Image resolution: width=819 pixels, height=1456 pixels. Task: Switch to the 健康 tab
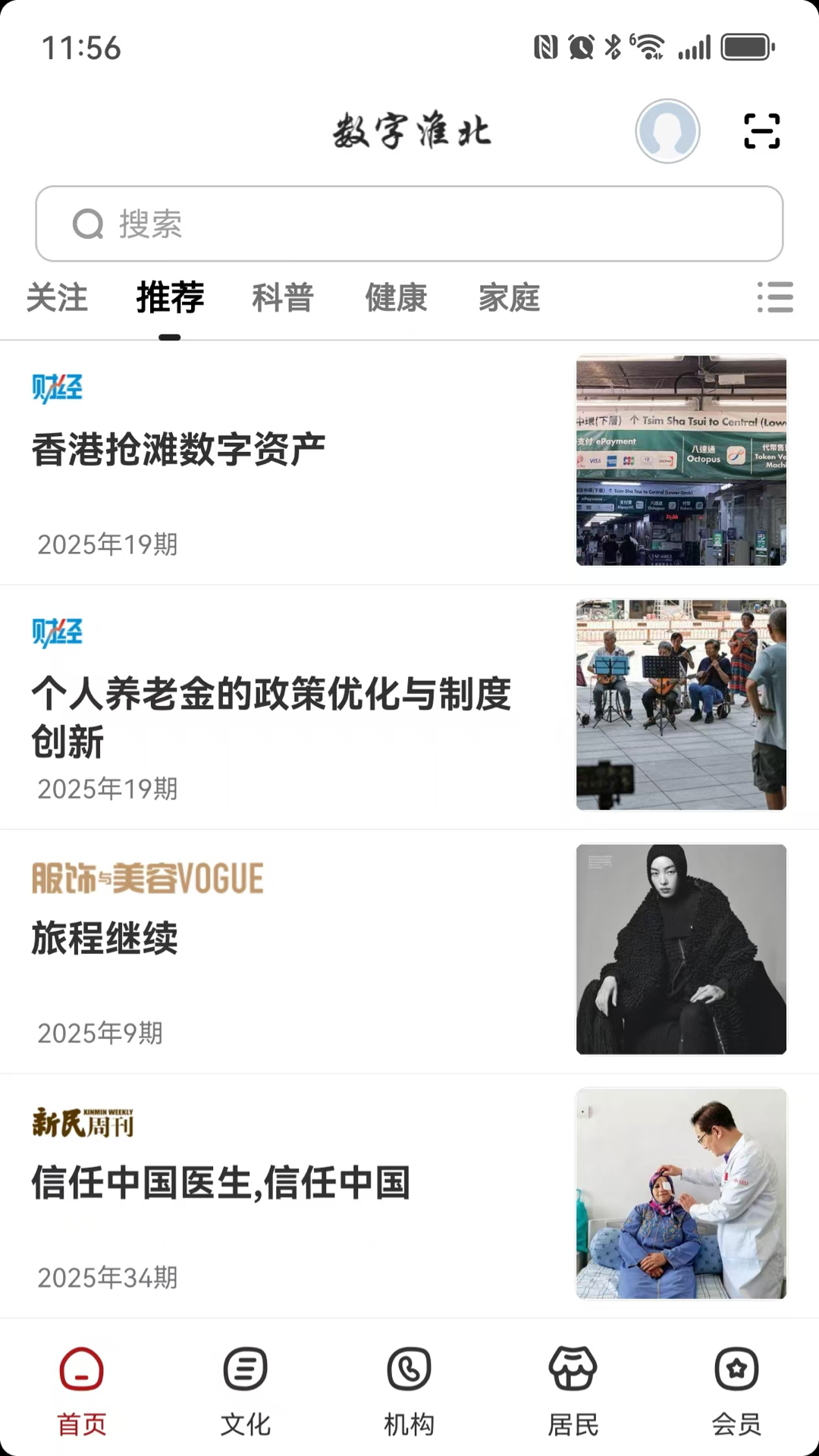(x=396, y=299)
